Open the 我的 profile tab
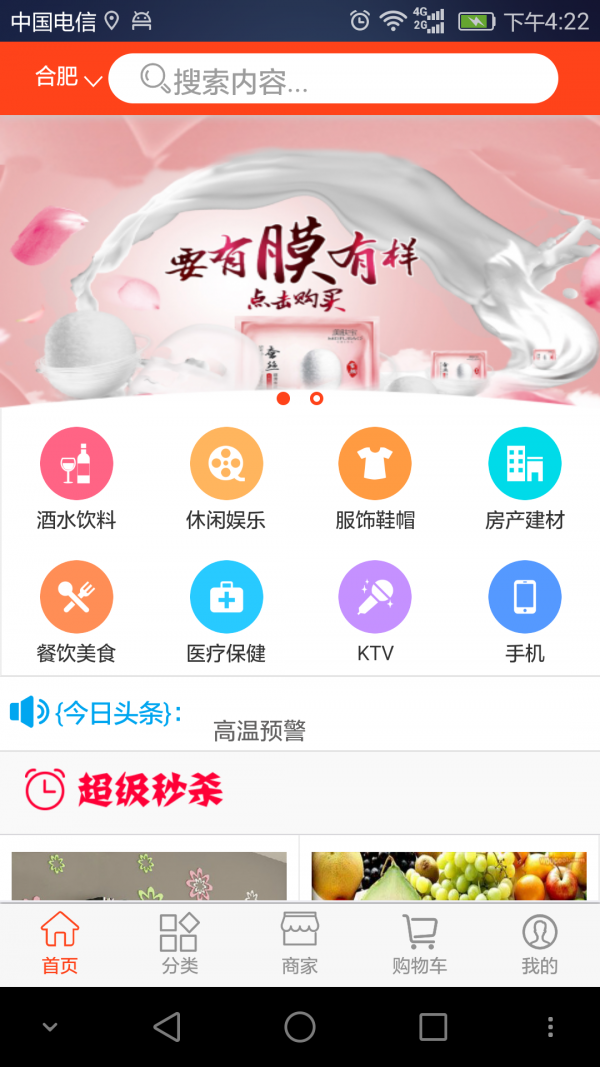This screenshot has height=1067, width=600. [x=539, y=944]
